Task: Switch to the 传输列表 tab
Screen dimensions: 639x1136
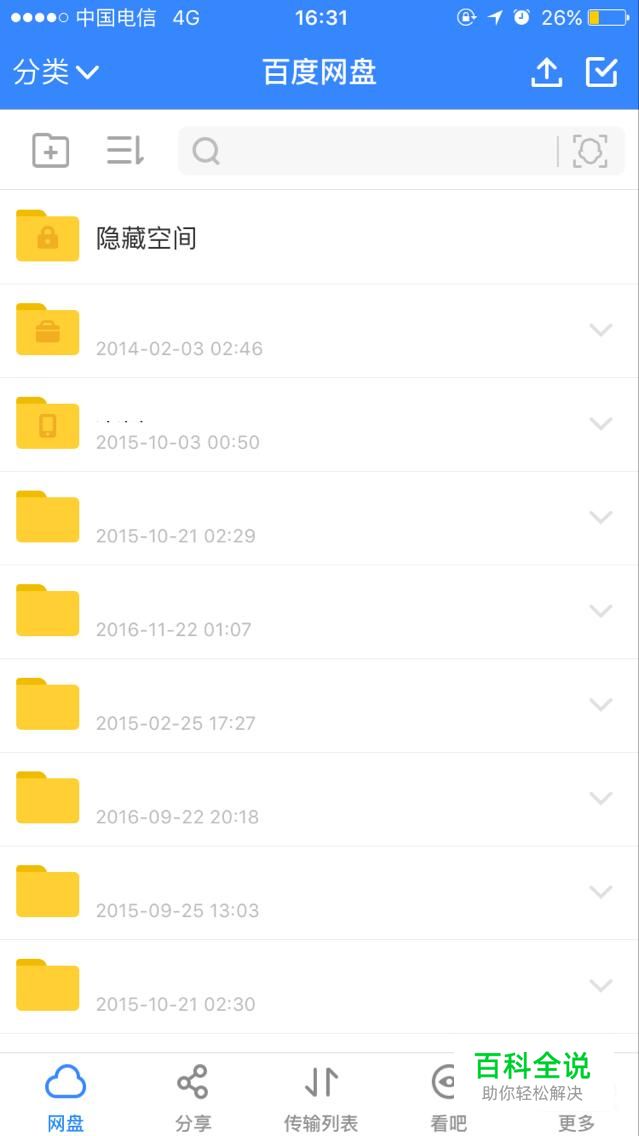Action: (x=321, y=1095)
